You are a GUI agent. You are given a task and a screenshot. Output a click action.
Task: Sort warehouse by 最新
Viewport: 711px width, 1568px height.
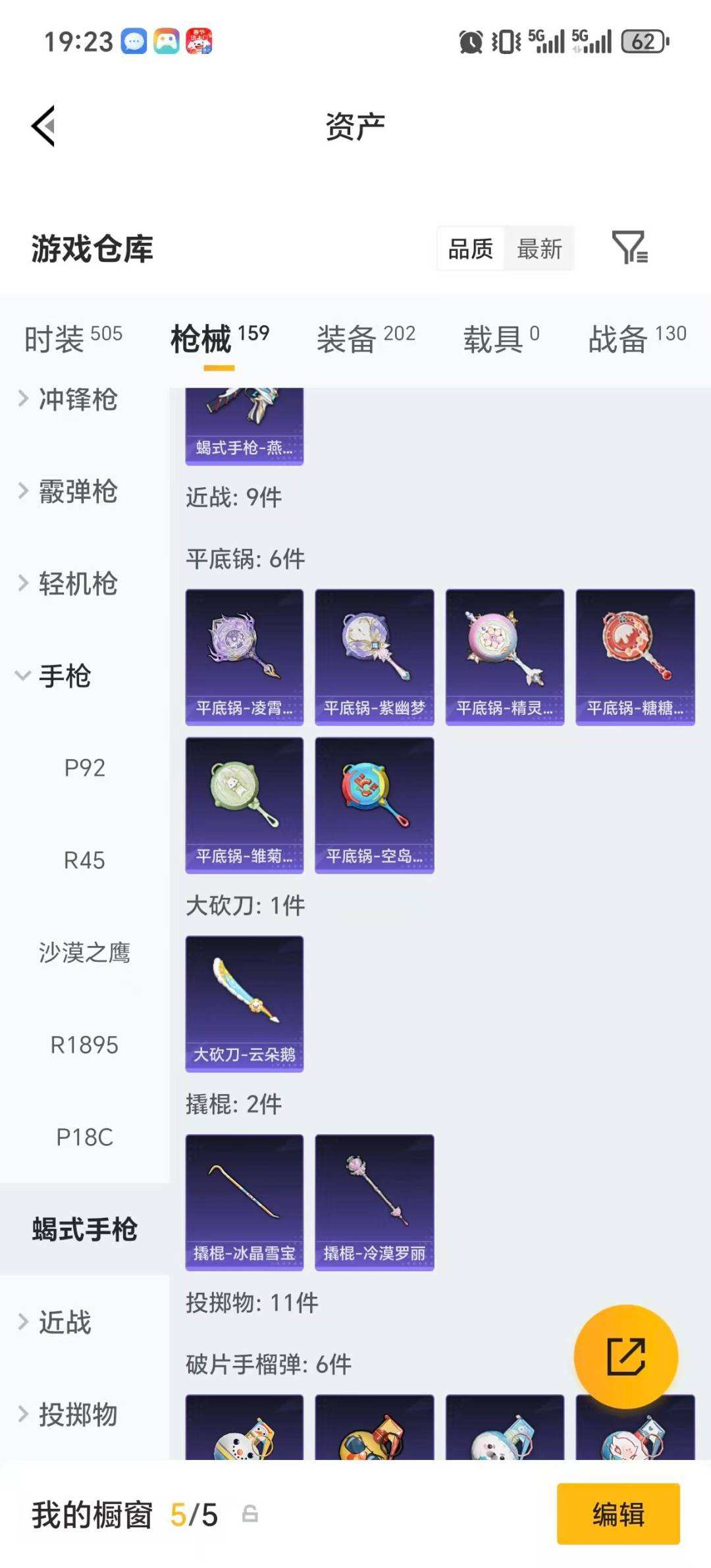[539, 249]
